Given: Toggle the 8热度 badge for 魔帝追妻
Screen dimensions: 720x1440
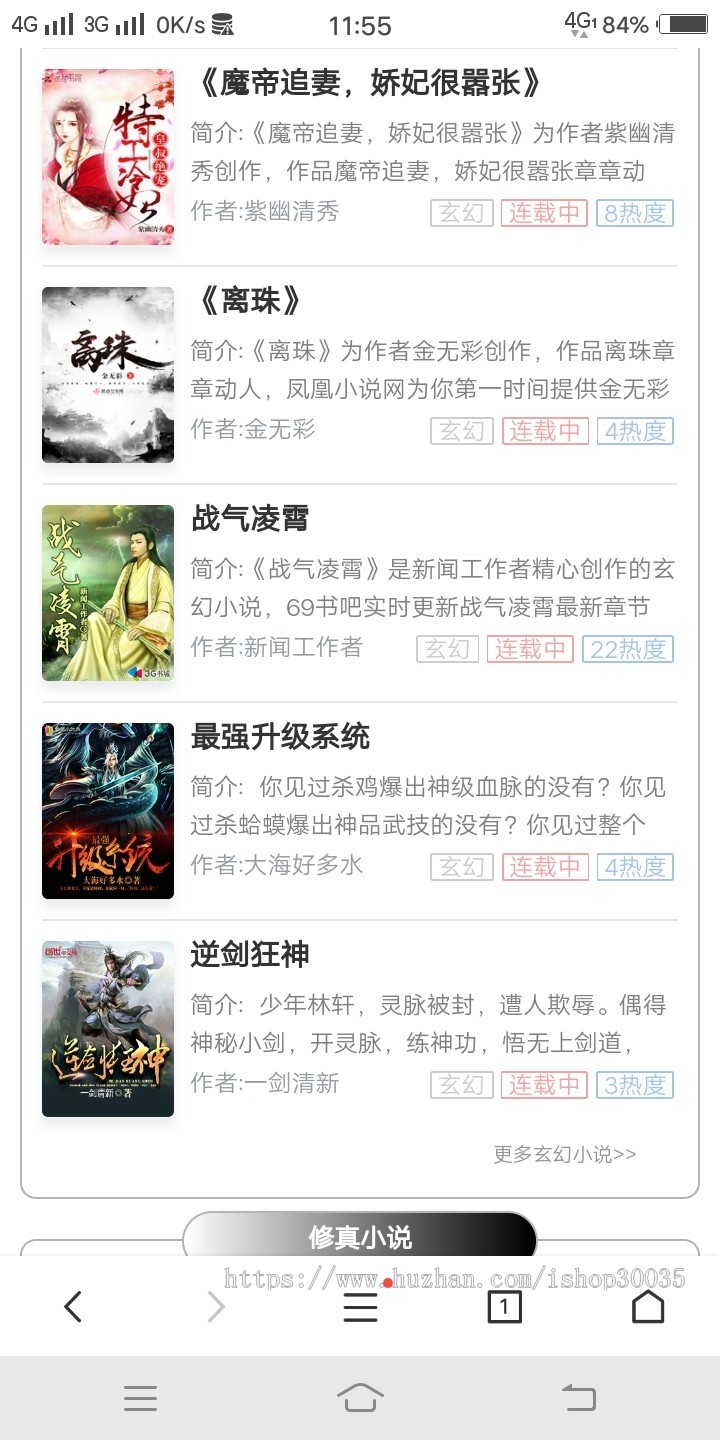Looking at the screenshot, I should (x=635, y=213).
